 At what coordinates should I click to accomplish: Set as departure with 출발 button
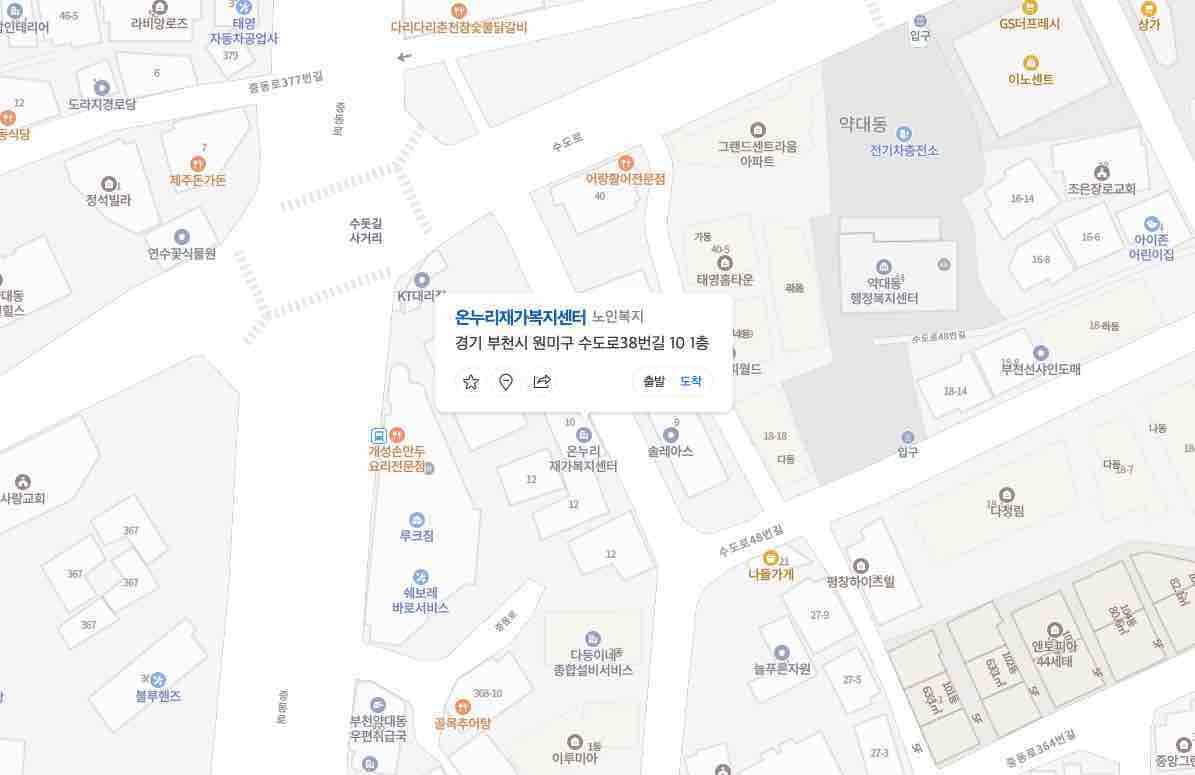[654, 381]
